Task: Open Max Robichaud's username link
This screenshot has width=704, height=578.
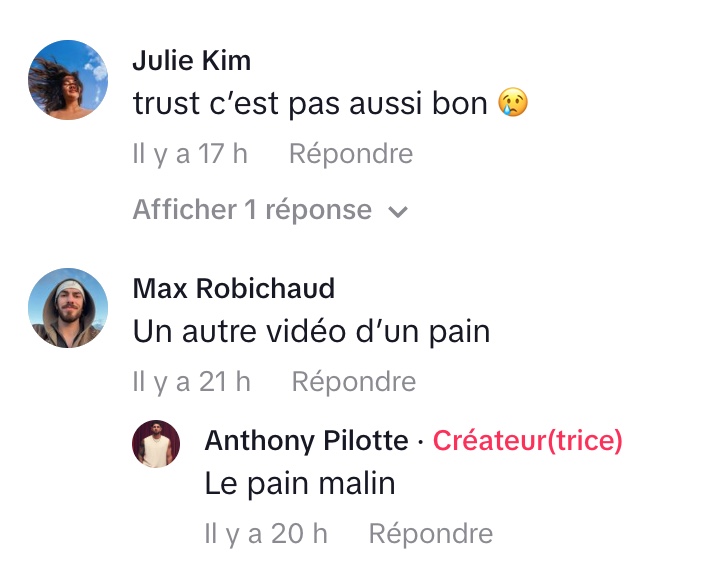Action: point(233,289)
